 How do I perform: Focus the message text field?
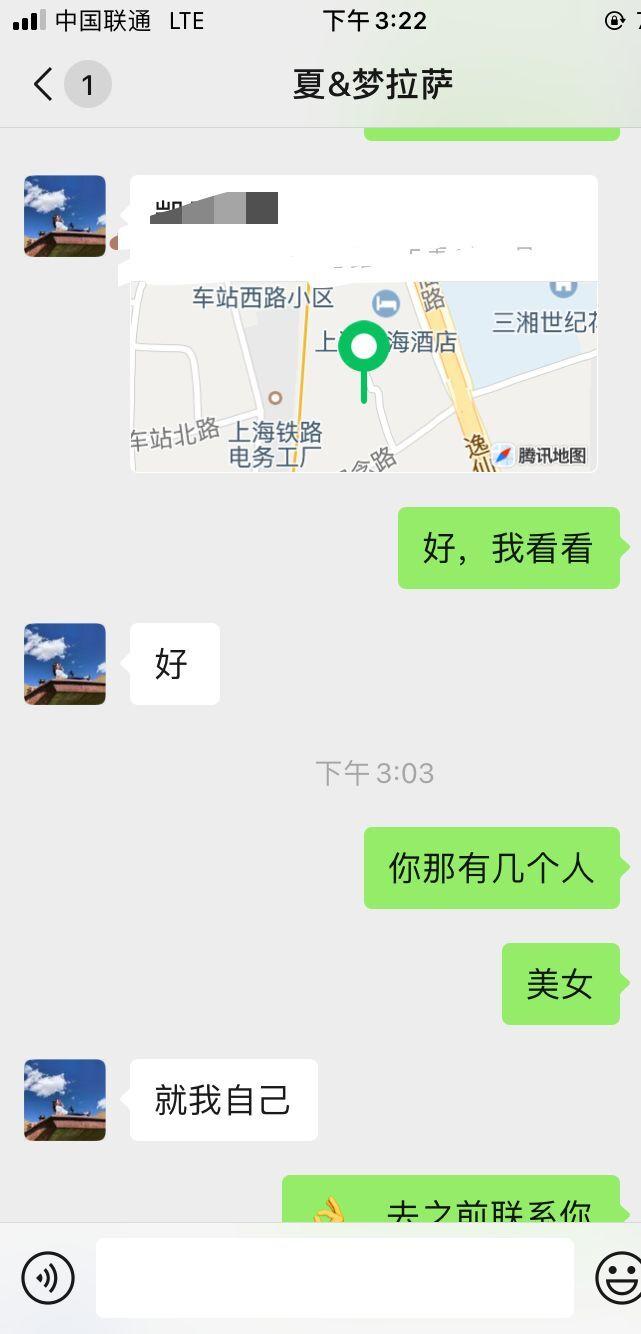pos(334,1277)
